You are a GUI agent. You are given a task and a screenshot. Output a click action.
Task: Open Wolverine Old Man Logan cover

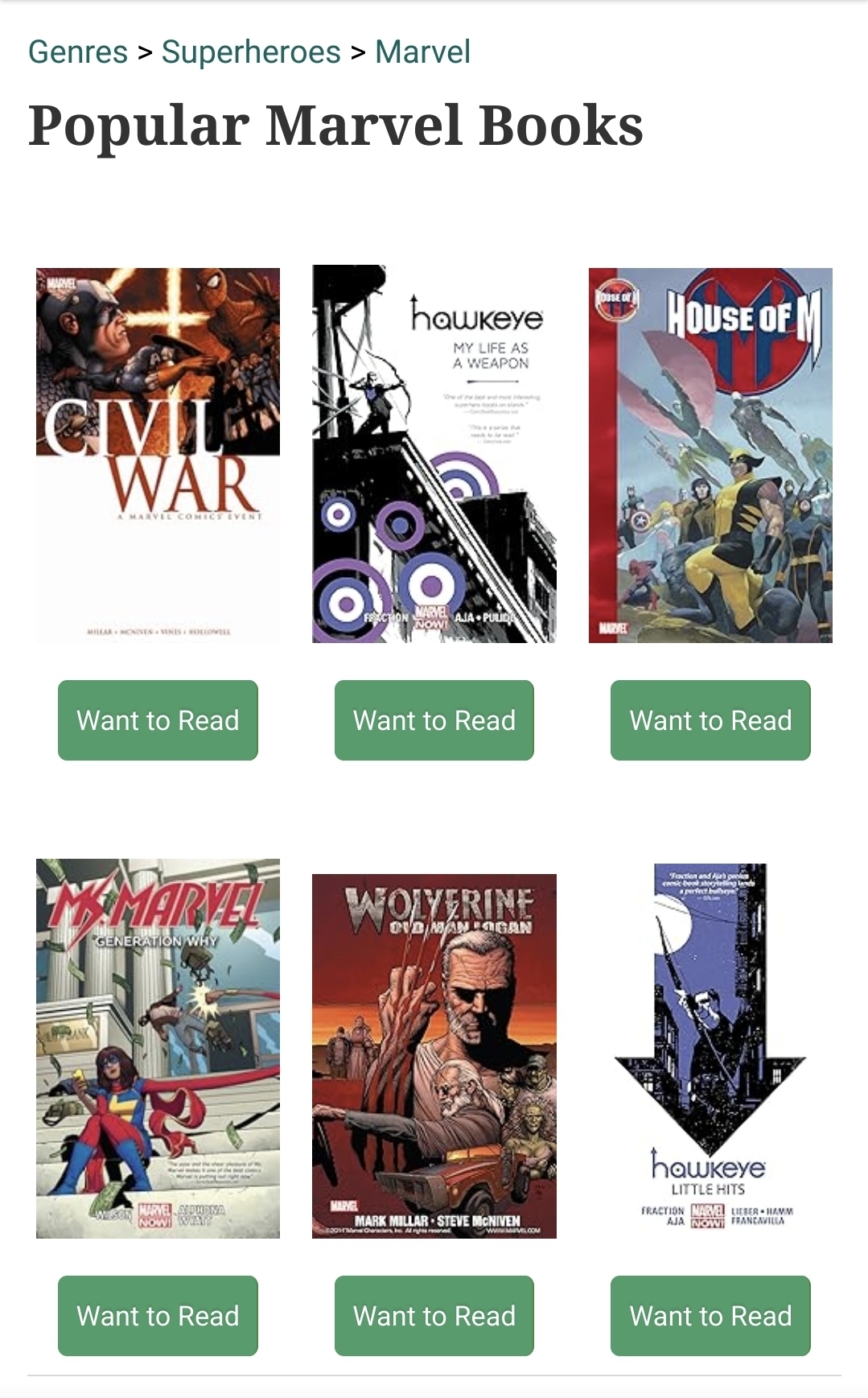434,1056
